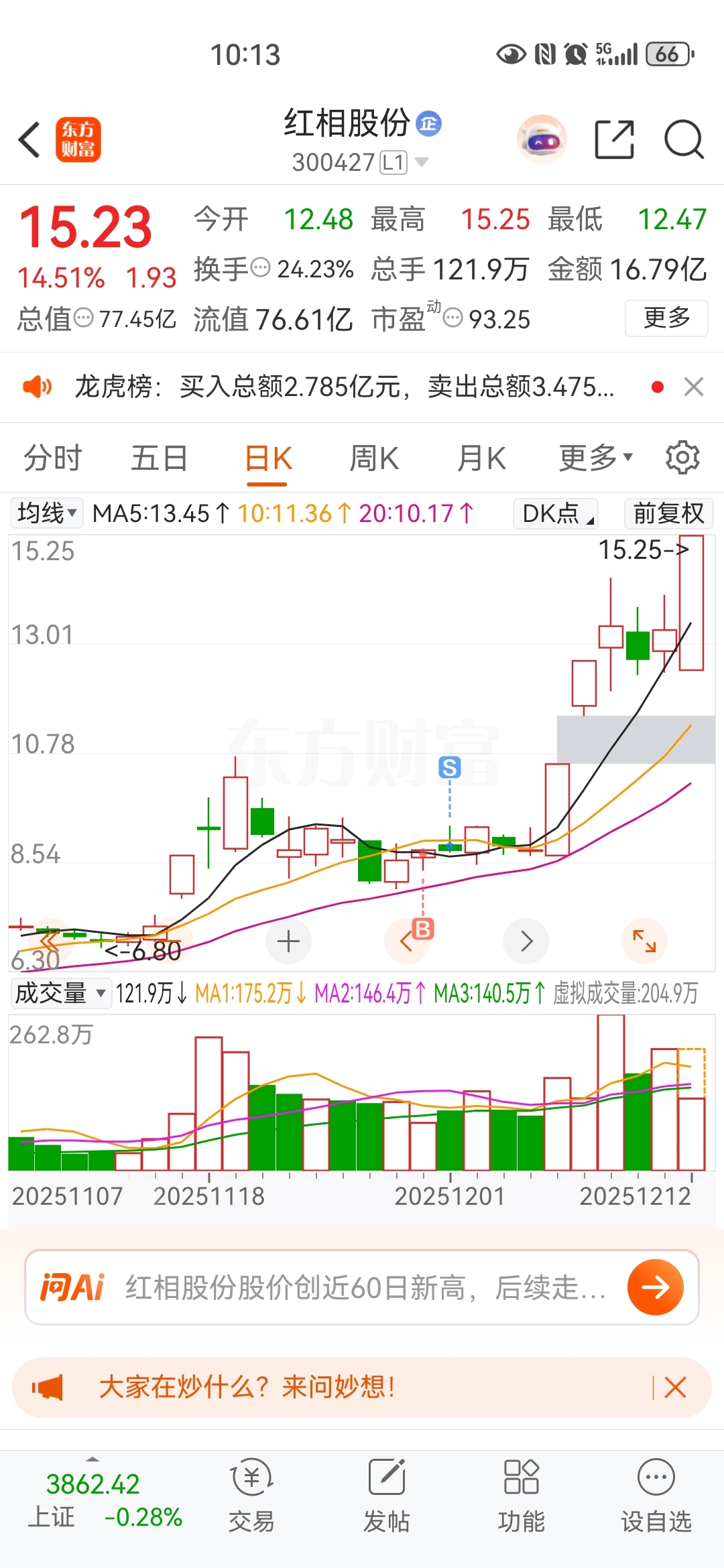The height and width of the screenshot is (1568, 724).
Task: Go back using the top-left arrow
Action: pos(29,140)
